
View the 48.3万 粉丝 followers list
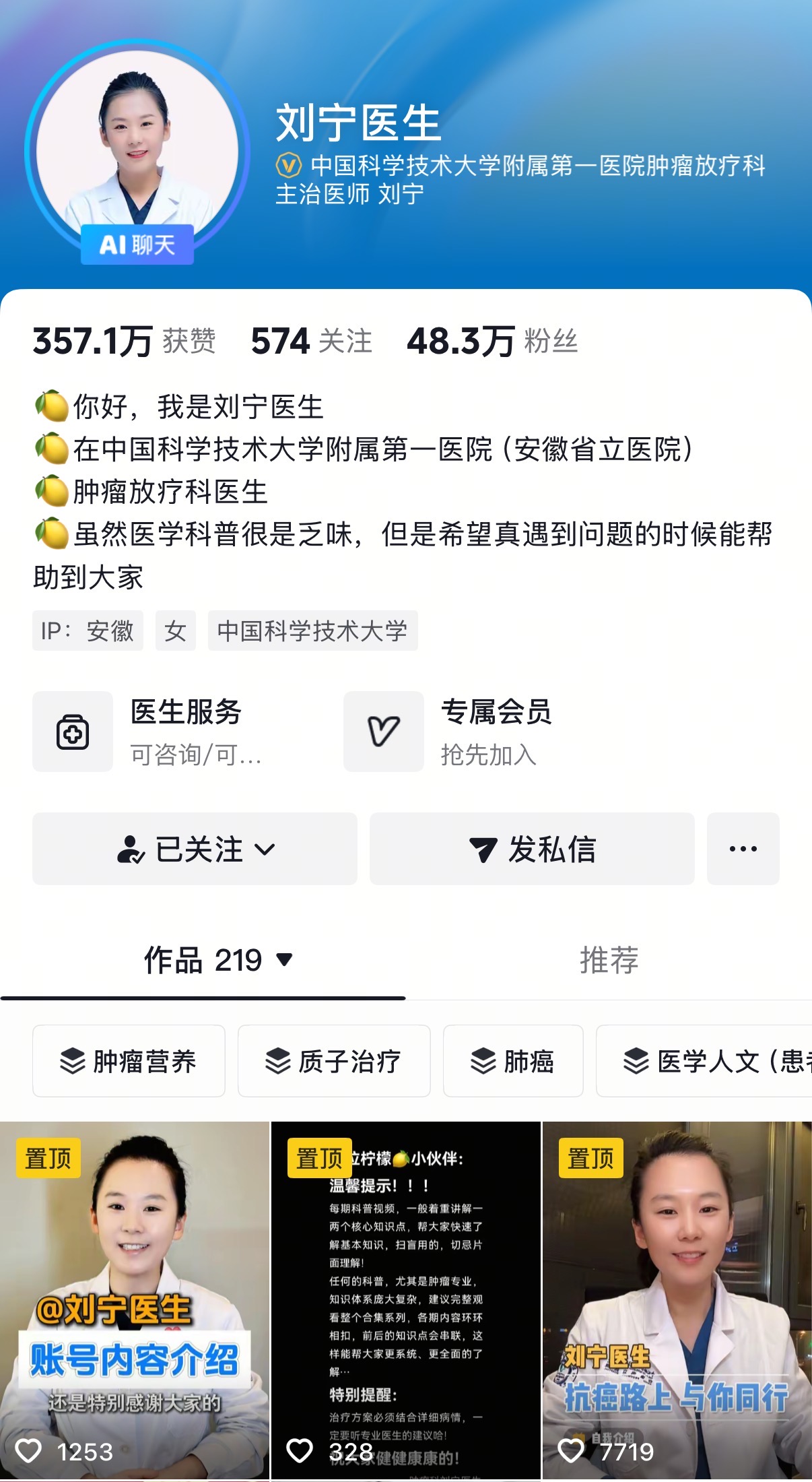[492, 341]
